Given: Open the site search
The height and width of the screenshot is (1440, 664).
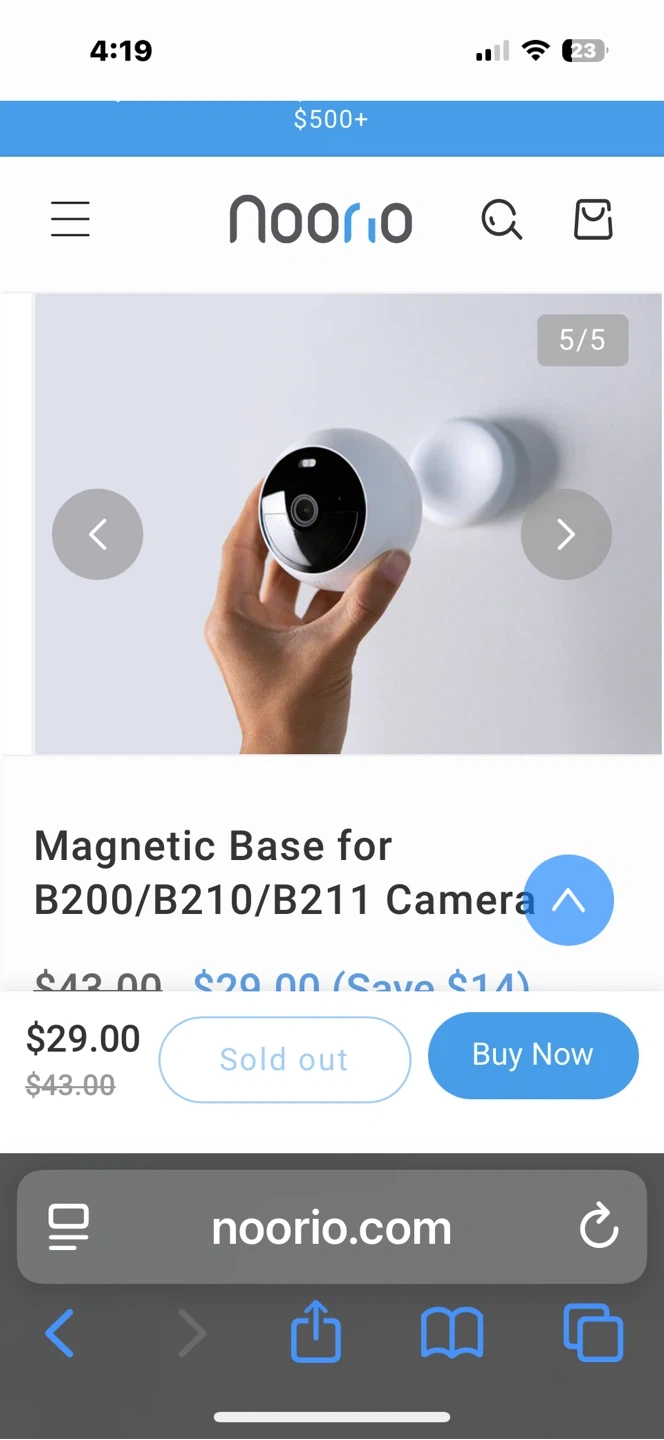Looking at the screenshot, I should pos(501,219).
